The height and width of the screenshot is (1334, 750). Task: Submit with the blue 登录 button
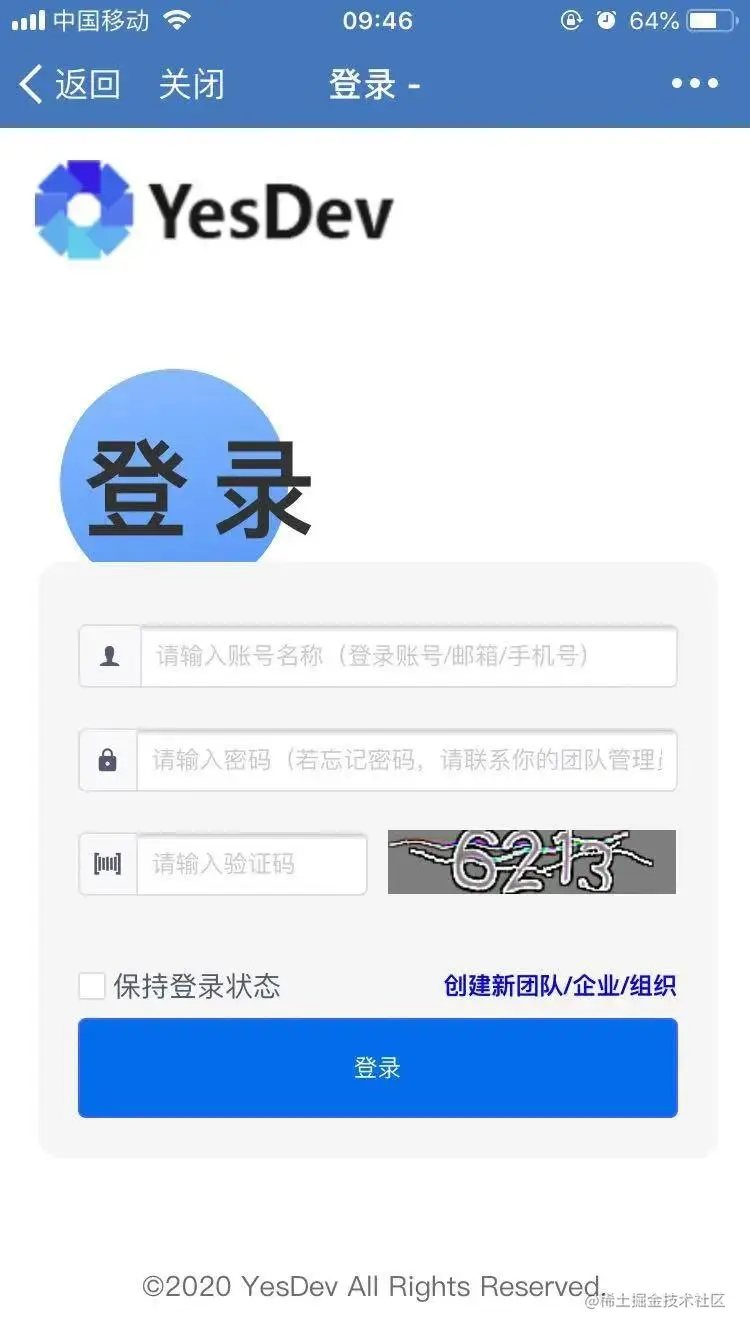tap(378, 1067)
